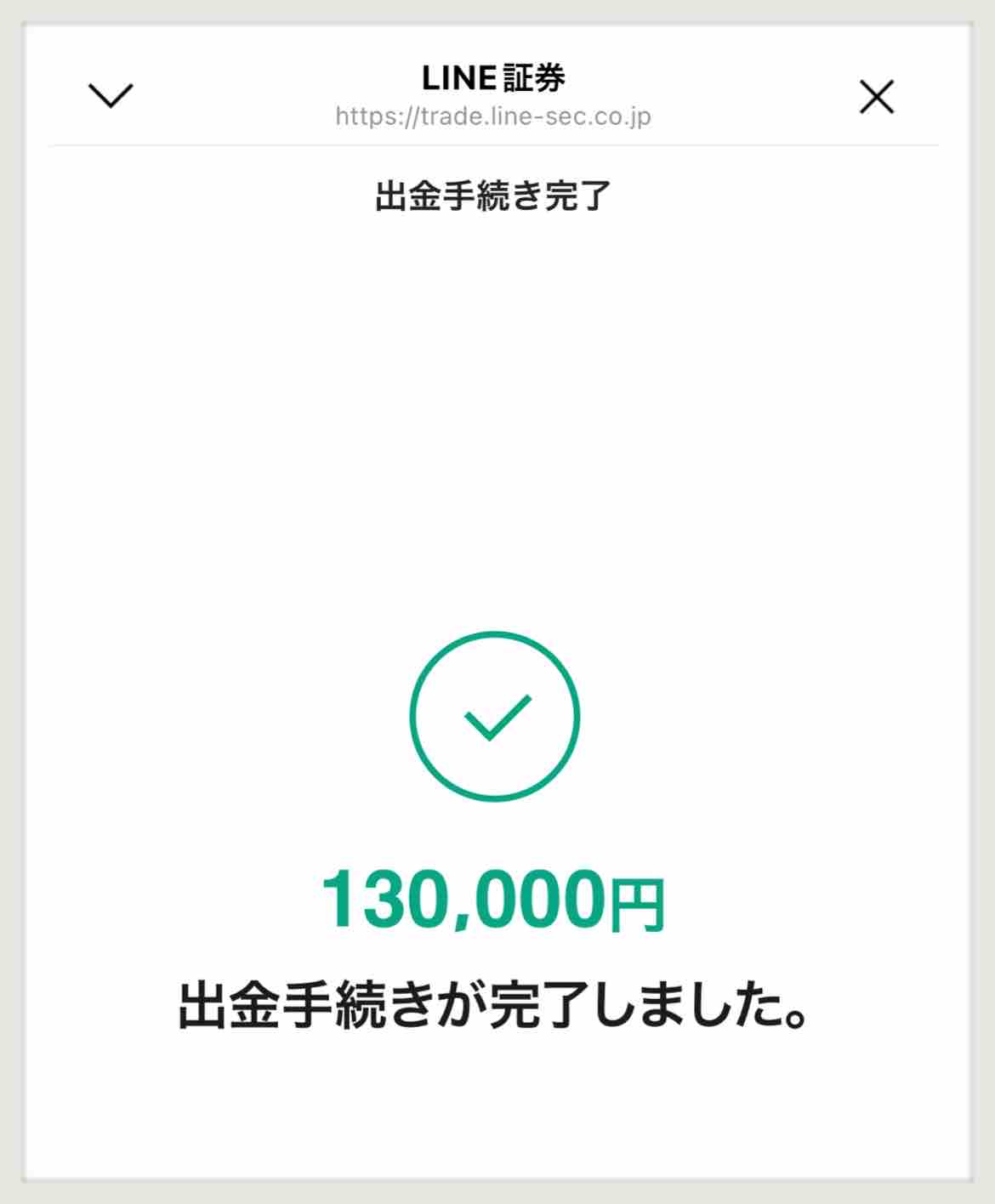This screenshot has width=995, height=1204.
Task: Minimize the LINE証券 window with the down chevron
Action: pos(111,95)
